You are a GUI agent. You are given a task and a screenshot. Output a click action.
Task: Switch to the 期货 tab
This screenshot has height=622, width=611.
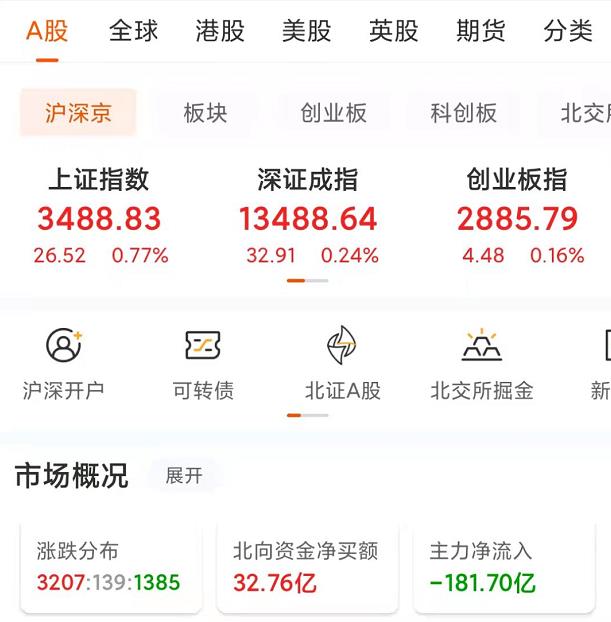coord(480,31)
